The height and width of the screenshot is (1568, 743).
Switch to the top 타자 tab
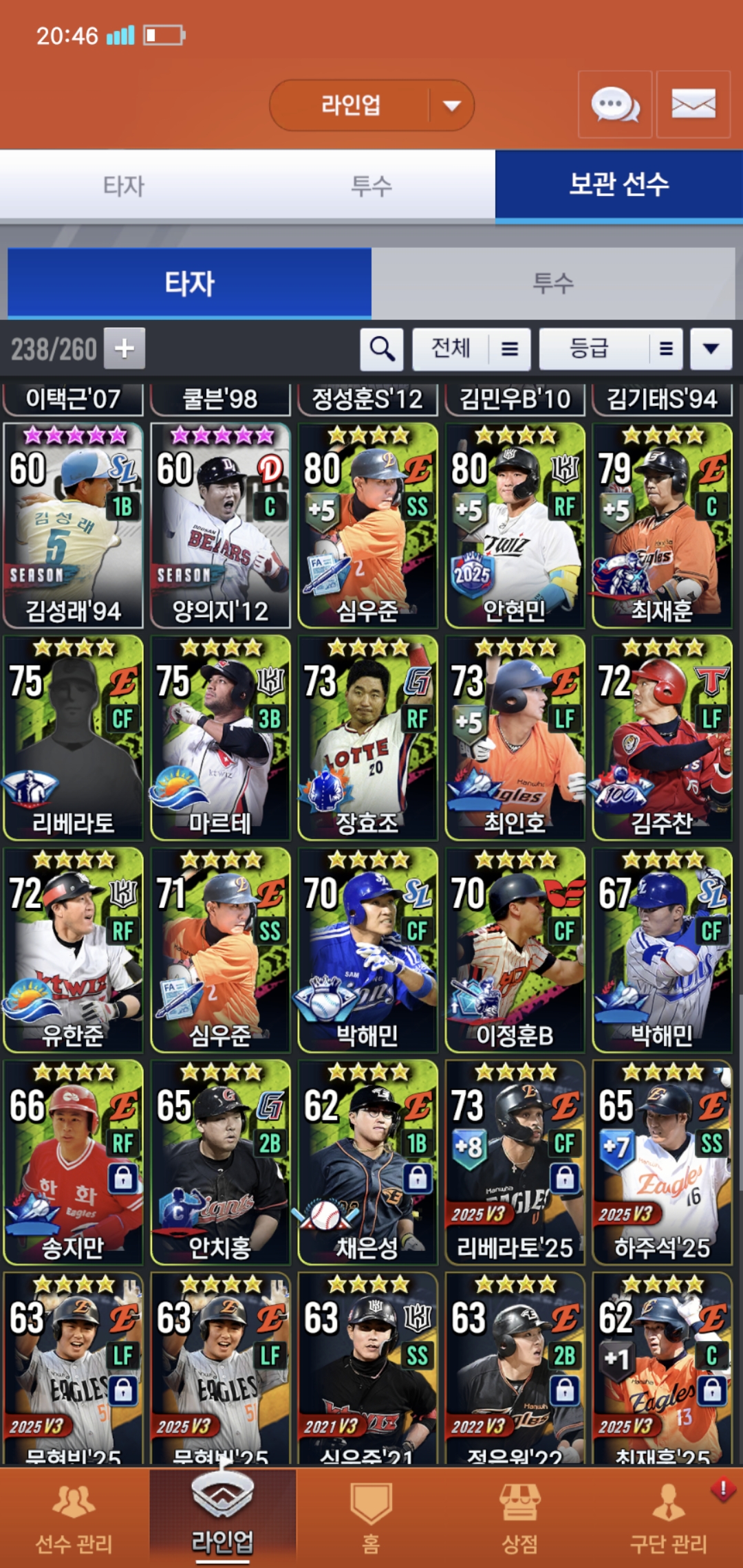tap(124, 185)
